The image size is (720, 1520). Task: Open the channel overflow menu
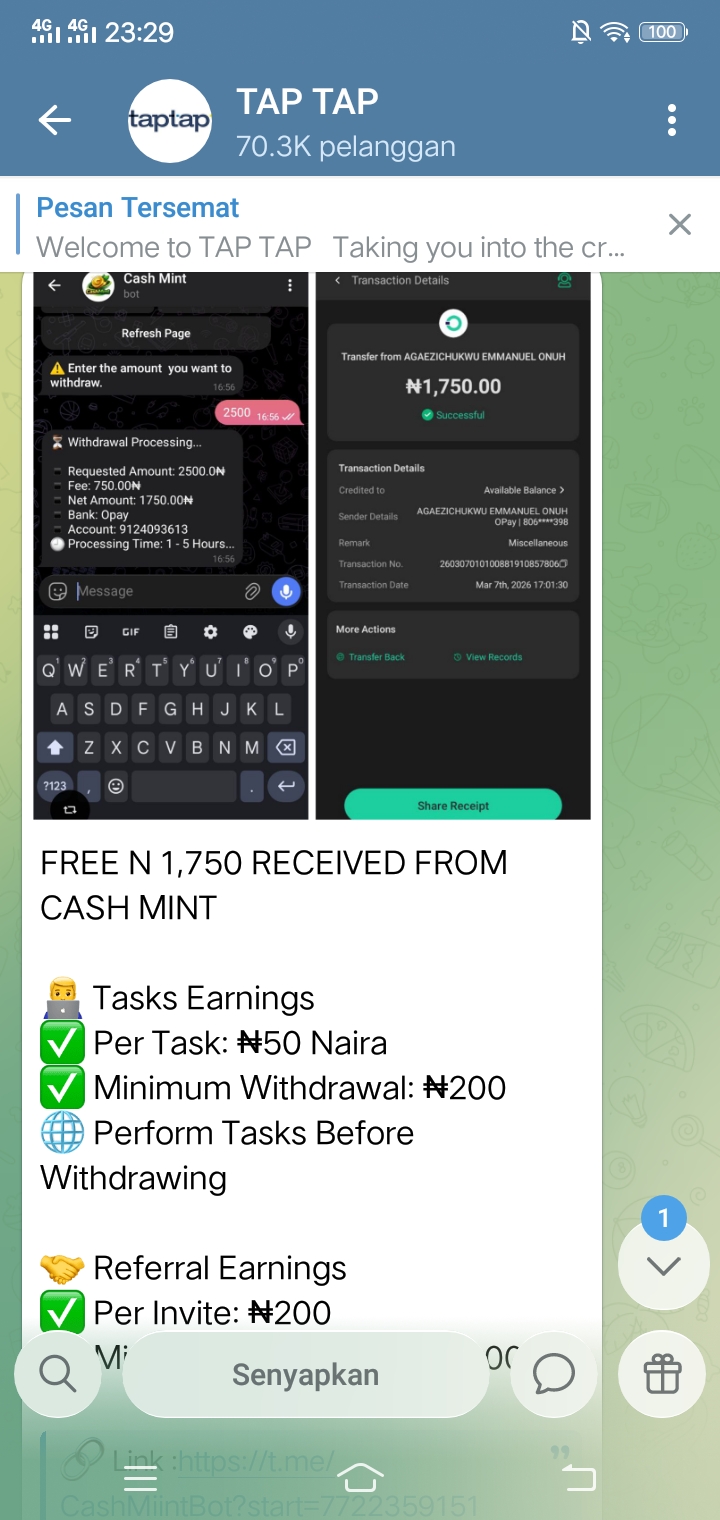pos(672,121)
